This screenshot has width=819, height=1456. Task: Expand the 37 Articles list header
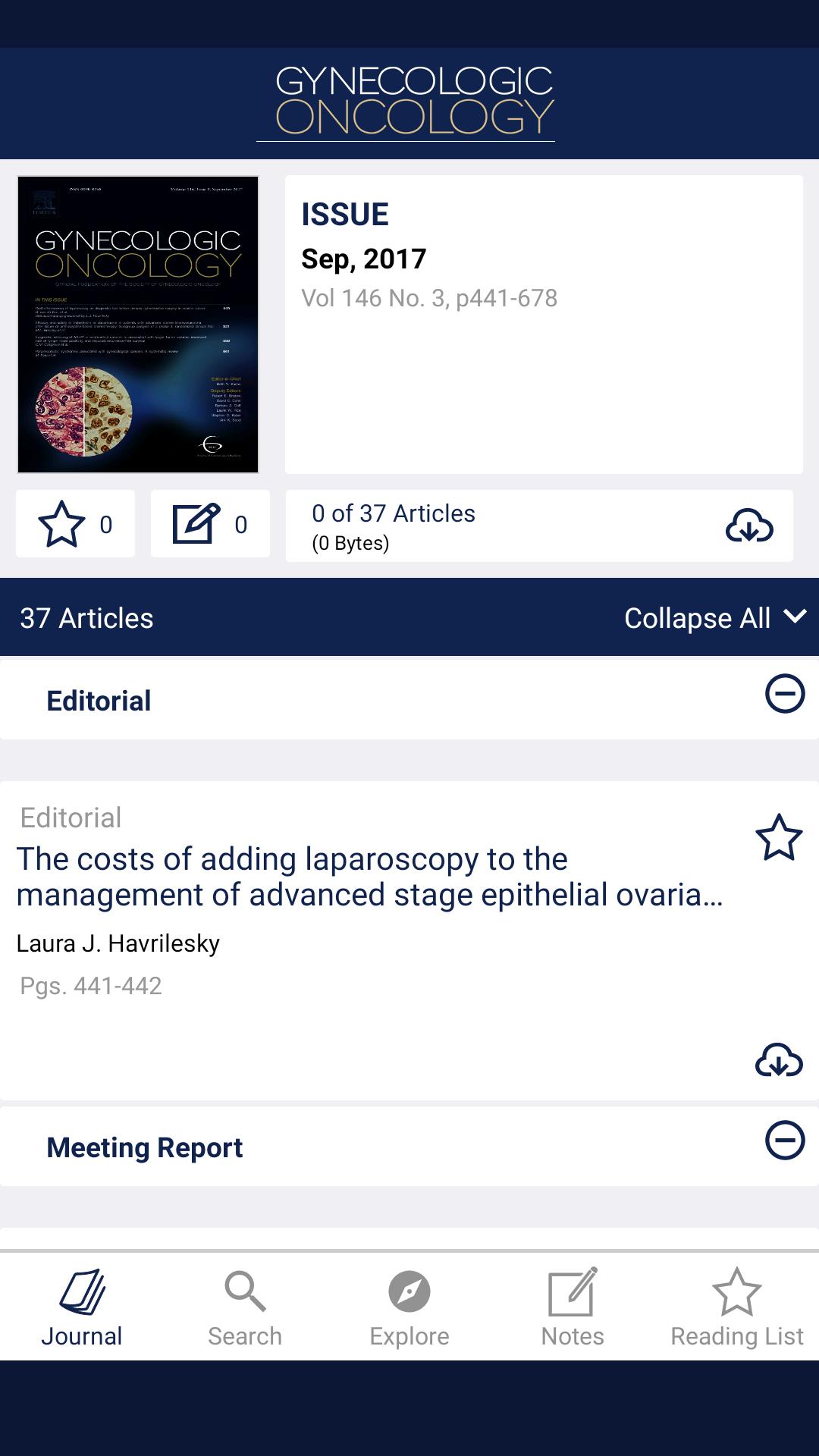point(86,618)
